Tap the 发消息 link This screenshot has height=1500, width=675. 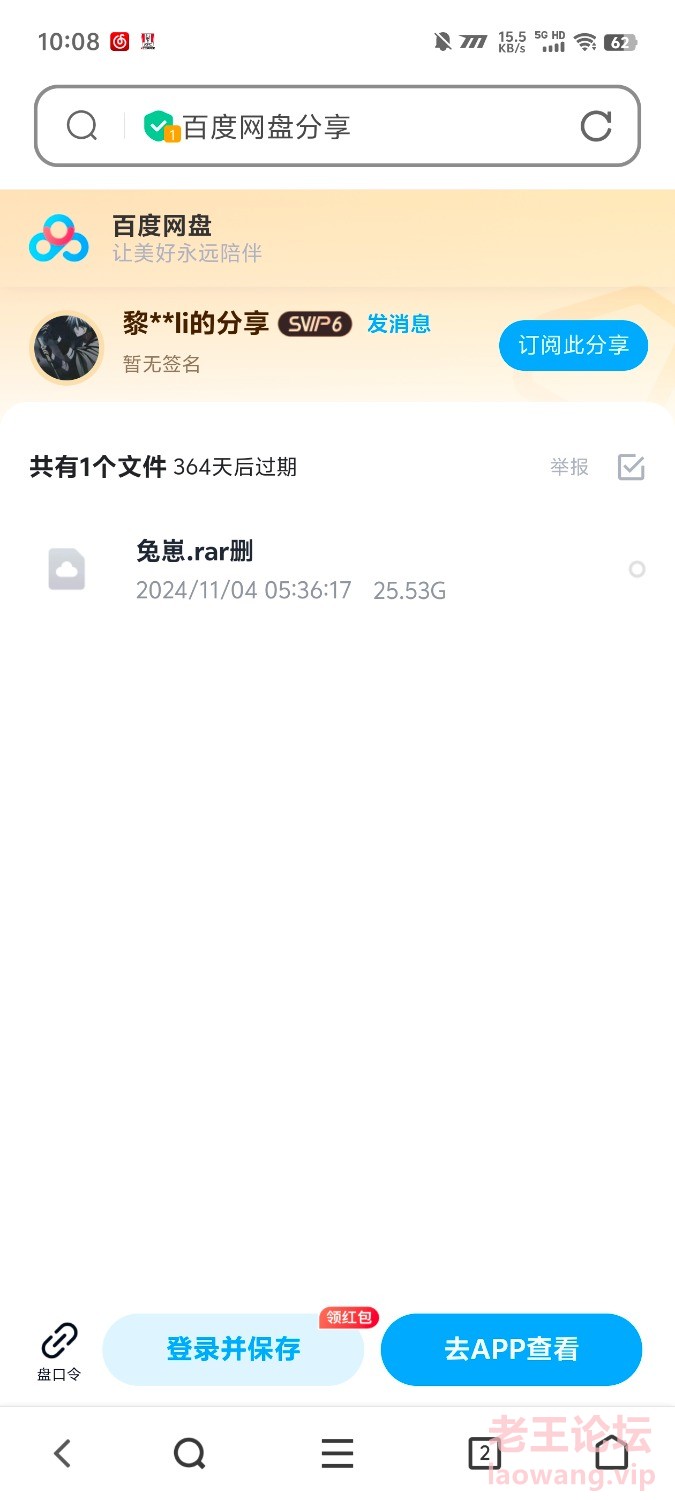coord(399,323)
